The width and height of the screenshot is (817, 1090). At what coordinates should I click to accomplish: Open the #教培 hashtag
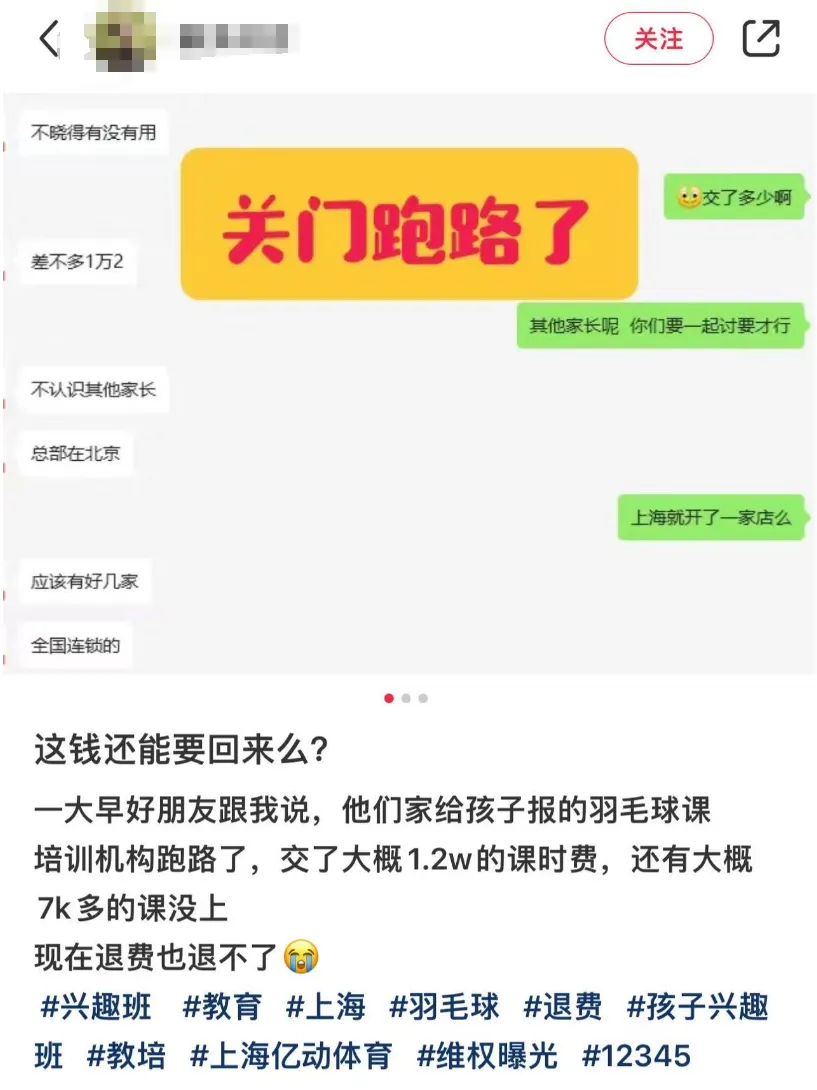coord(126,1056)
